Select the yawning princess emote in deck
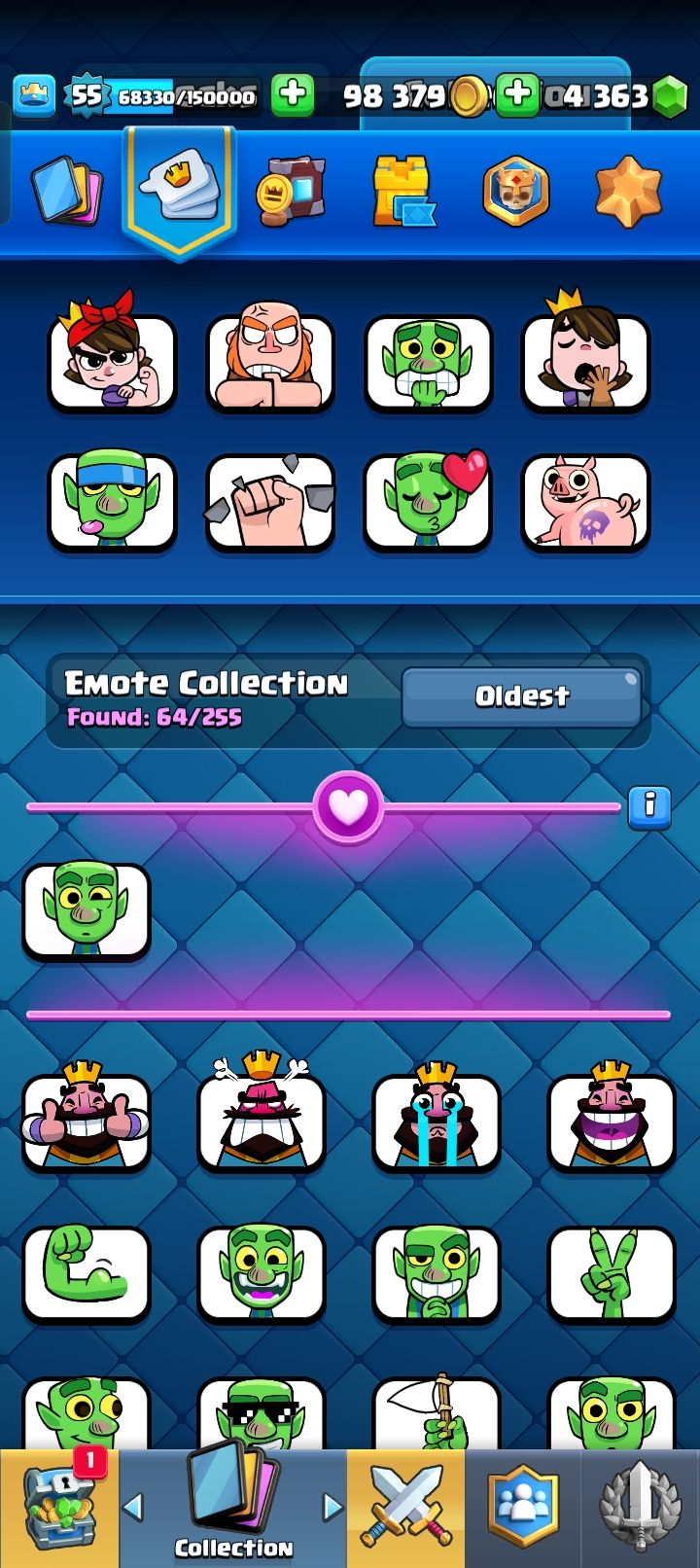700x1568 pixels. 585,361
